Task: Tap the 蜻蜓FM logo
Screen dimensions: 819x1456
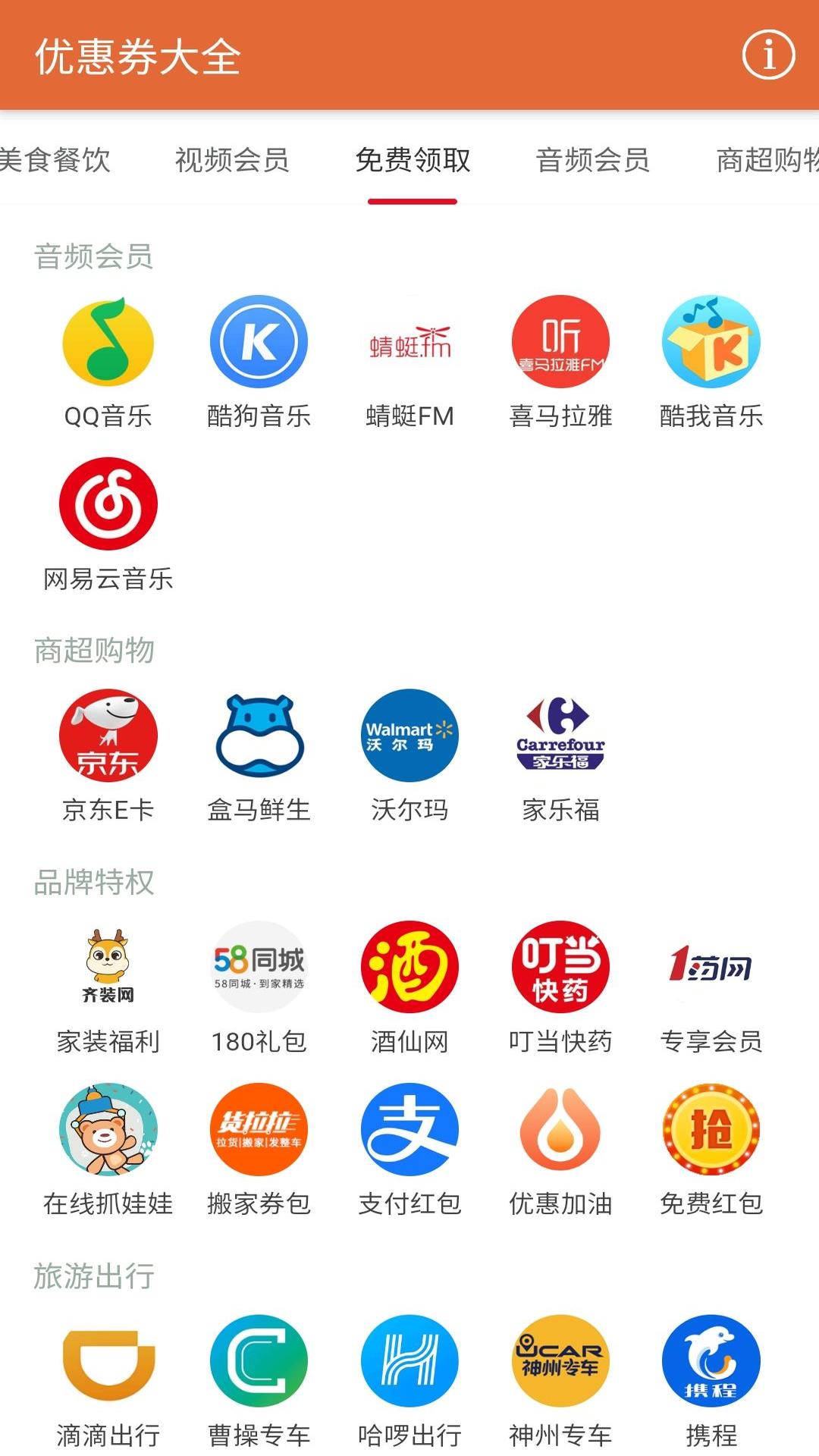Action: pos(409,343)
